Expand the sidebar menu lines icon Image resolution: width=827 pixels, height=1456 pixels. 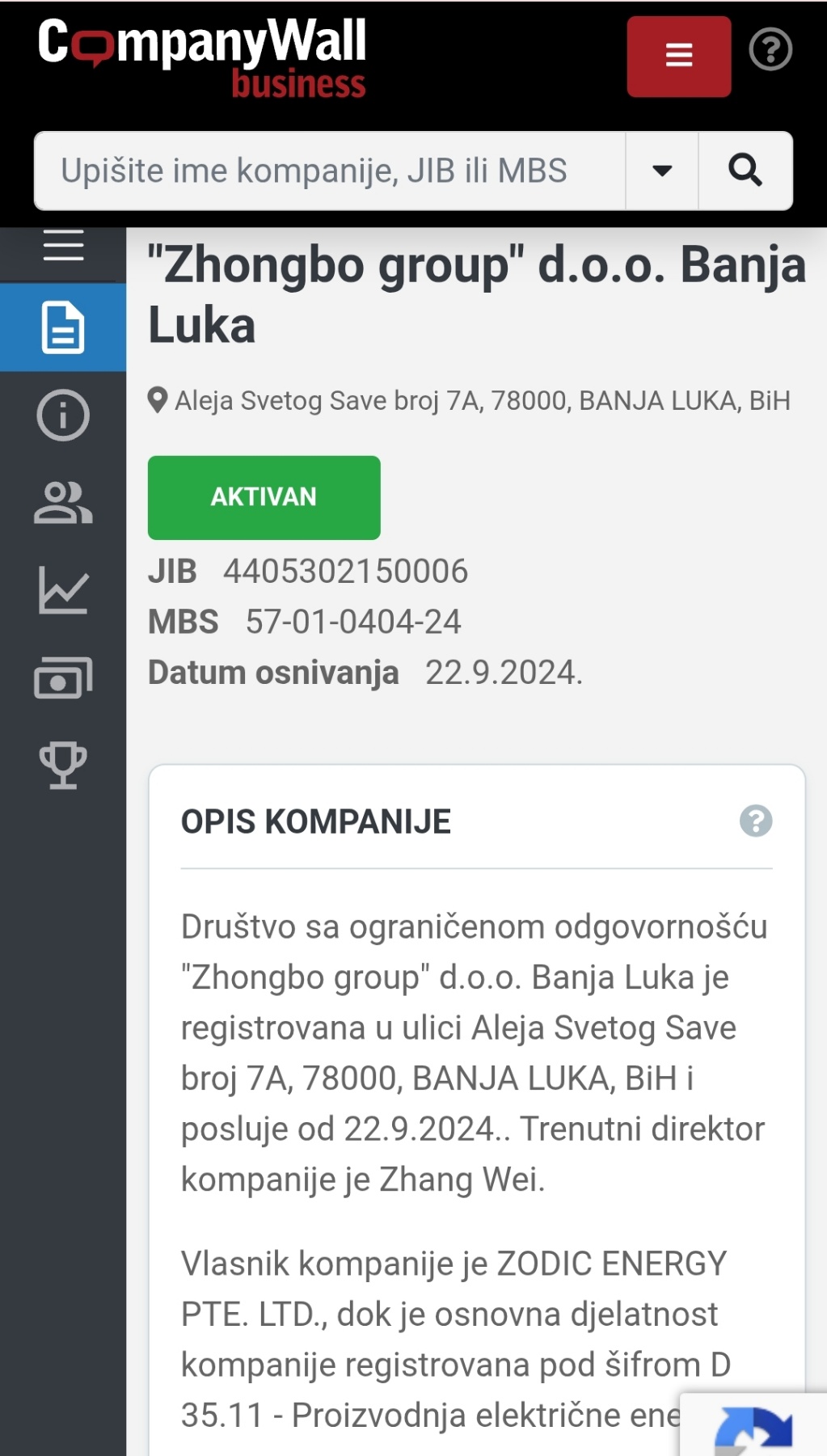click(63, 246)
